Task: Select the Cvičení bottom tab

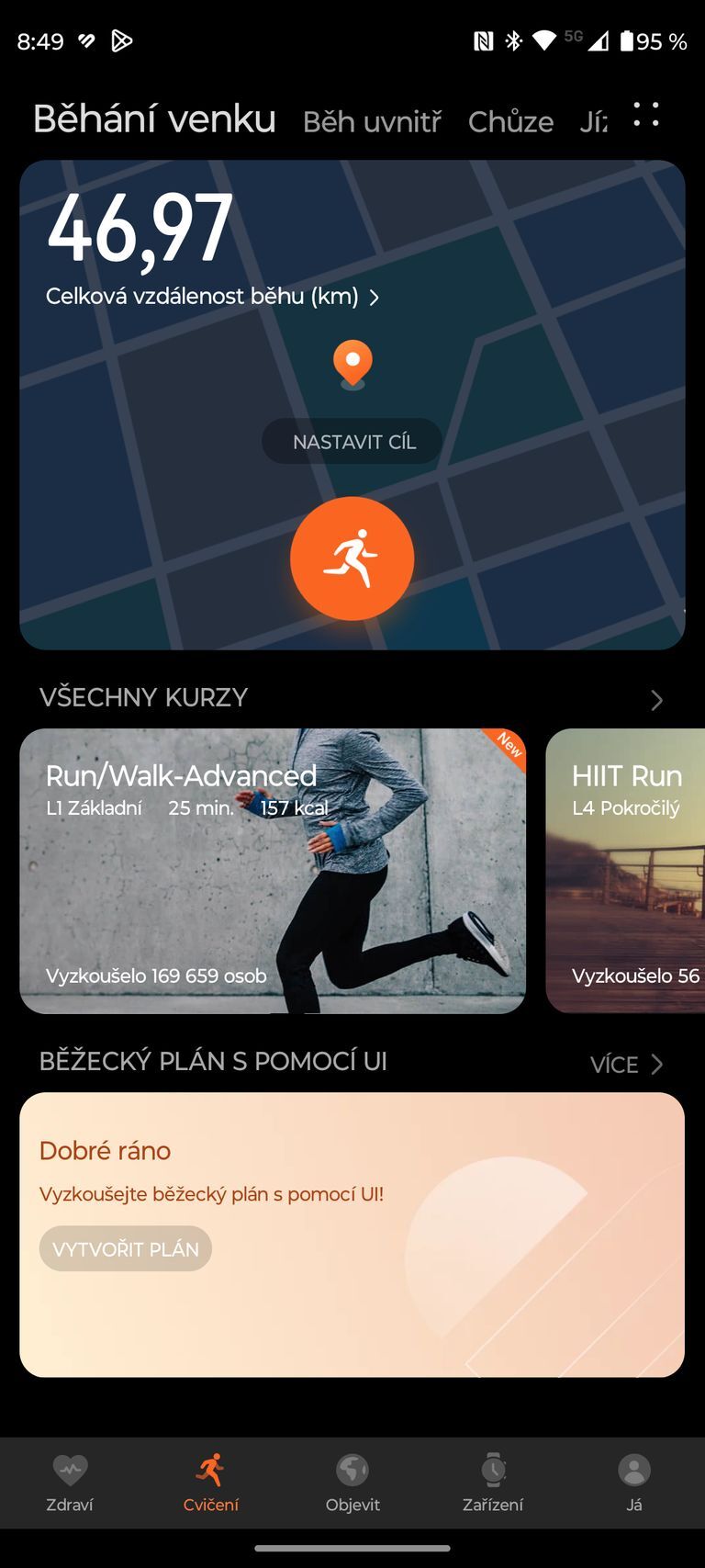Action: 211,1483
